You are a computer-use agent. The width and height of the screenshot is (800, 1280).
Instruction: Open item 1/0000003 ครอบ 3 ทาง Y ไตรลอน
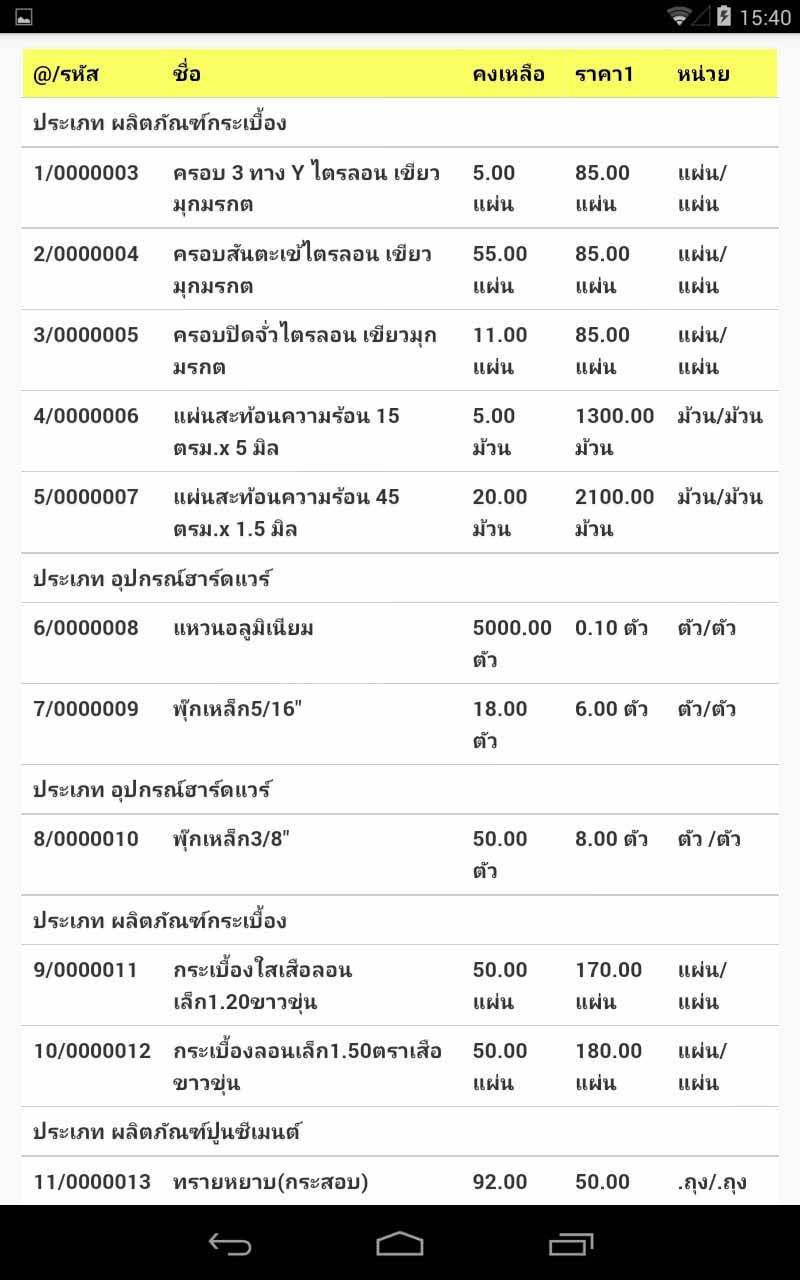click(x=400, y=188)
